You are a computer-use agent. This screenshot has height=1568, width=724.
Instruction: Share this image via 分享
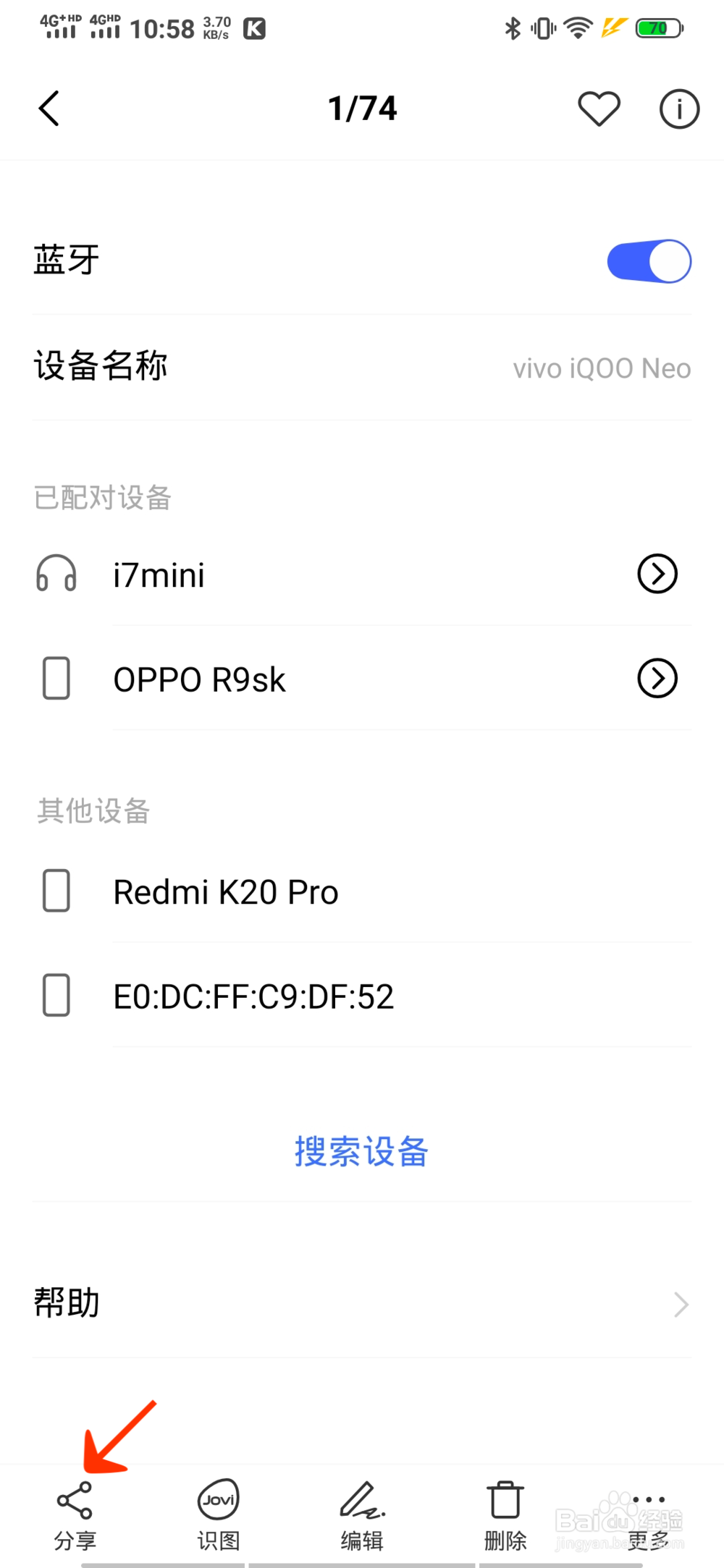pos(75,1515)
